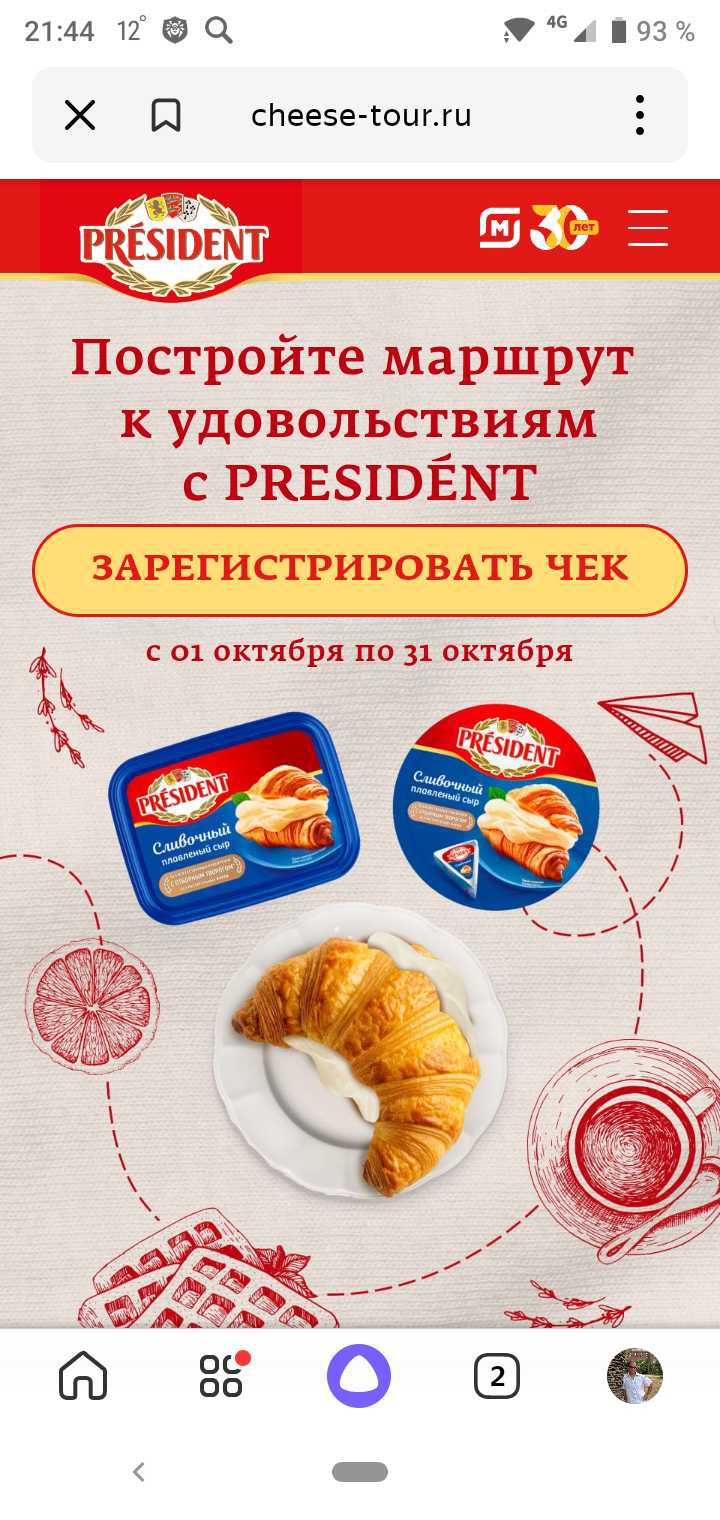Tap the ЗАРЕГИСТРИРОВАТЬ ЧЕК button
720x1520 pixels.
[360, 569]
